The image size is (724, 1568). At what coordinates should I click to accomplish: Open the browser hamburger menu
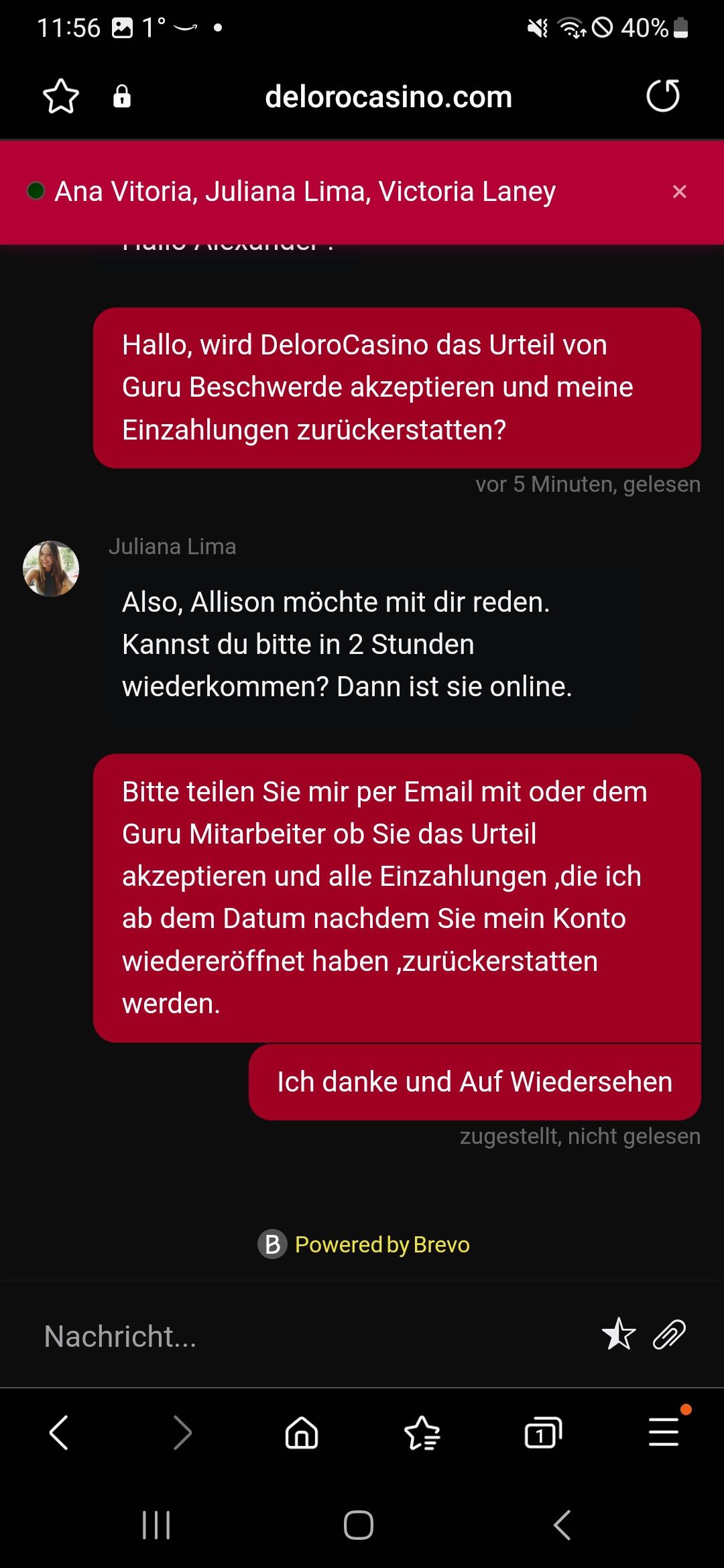pyautogui.click(x=664, y=1433)
